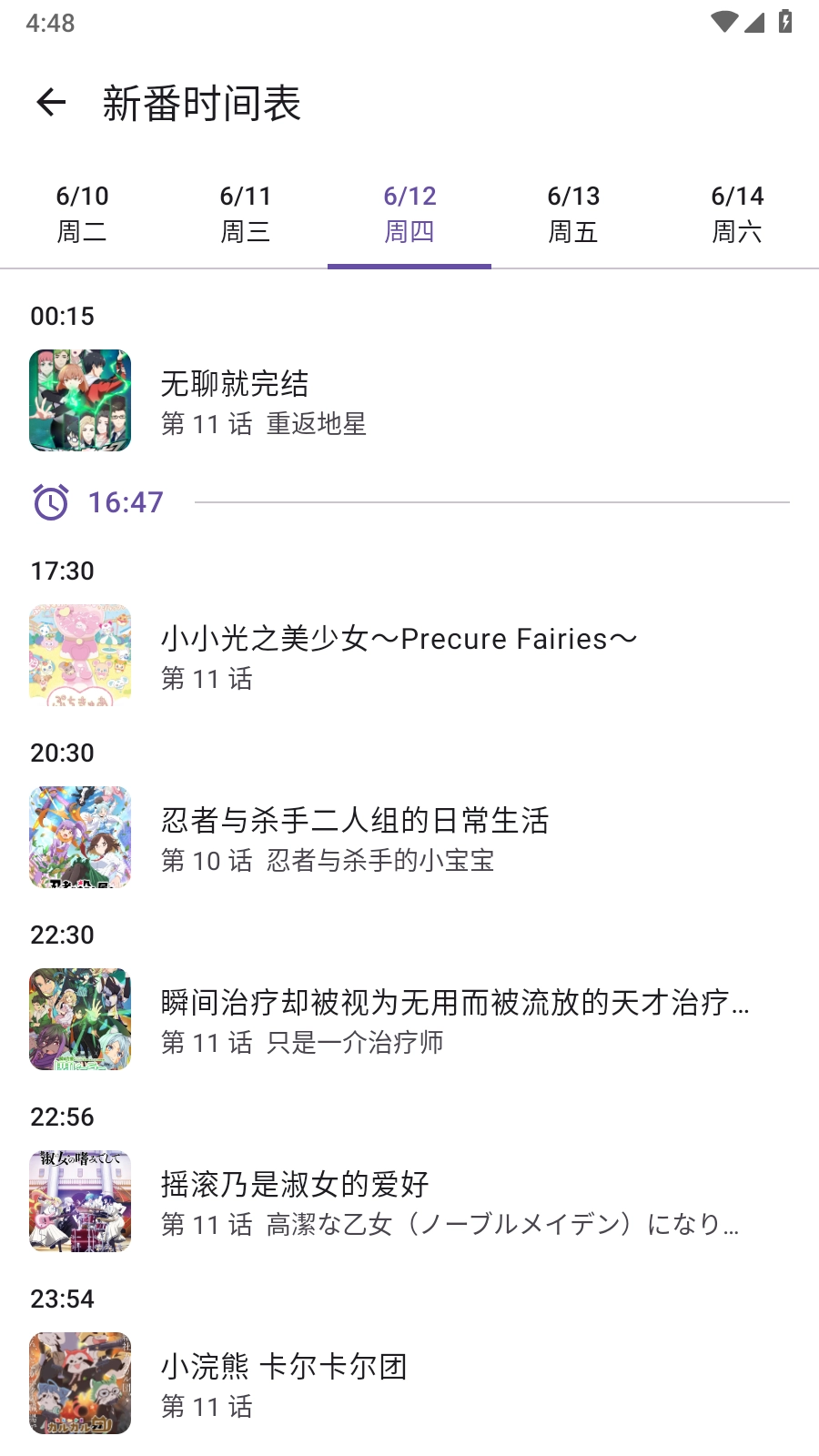Select the currently active 6/12 周四 tab
Image resolution: width=819 pixels, height=1456 pixels.
[x=409, y=213]
